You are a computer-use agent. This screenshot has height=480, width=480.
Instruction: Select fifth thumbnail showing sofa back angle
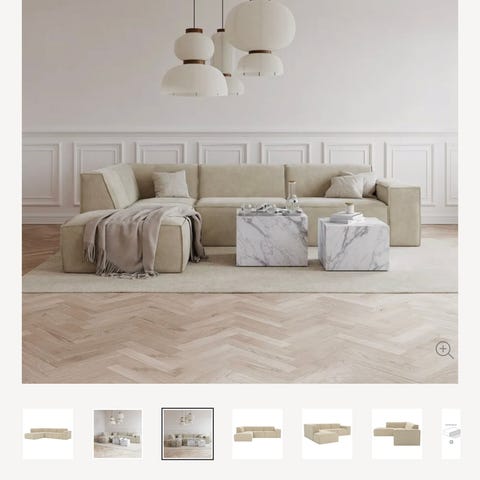pyautogui.click(x=327, y=434)
